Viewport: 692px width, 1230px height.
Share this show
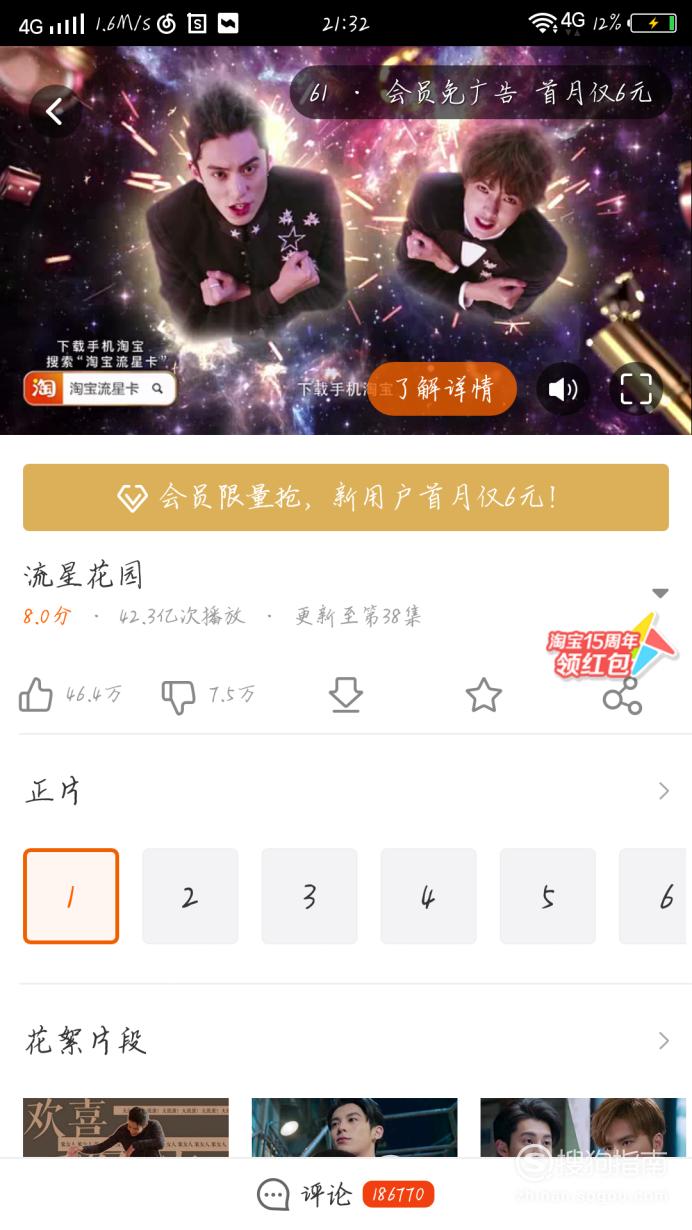pos(622,696)
